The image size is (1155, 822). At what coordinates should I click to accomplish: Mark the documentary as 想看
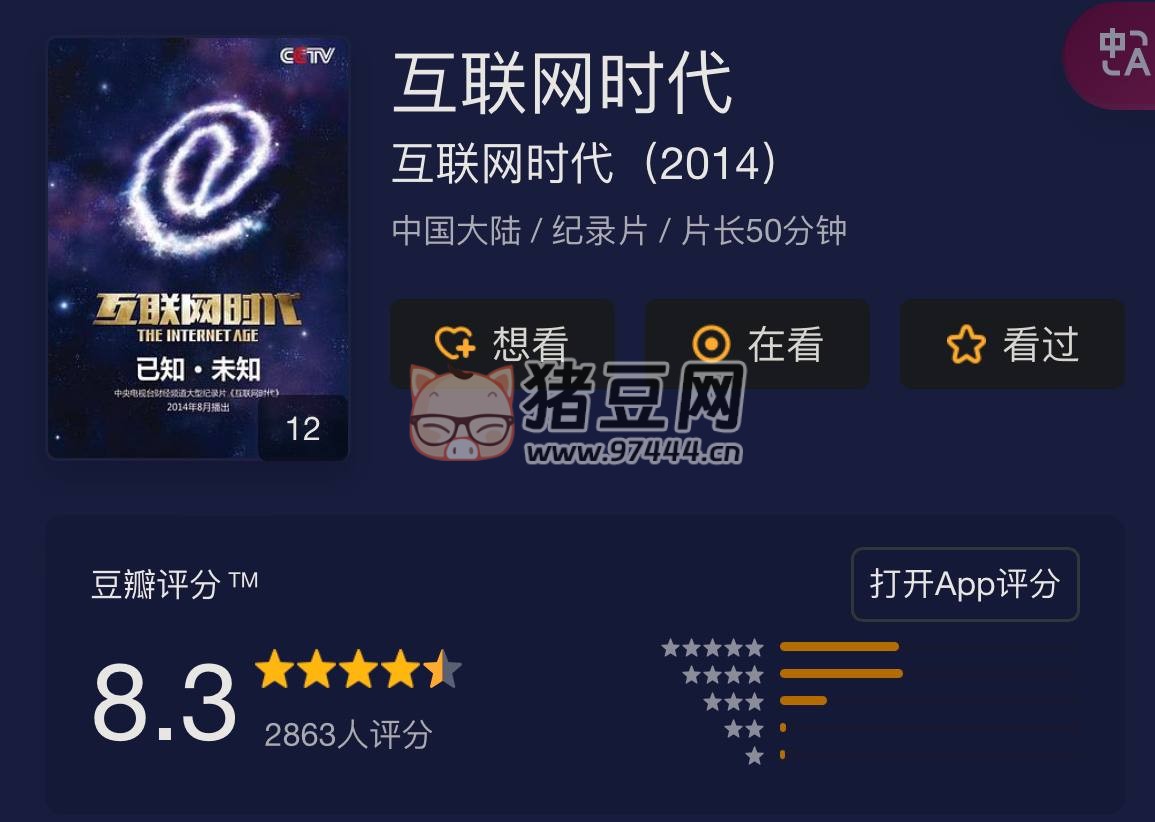501,343
